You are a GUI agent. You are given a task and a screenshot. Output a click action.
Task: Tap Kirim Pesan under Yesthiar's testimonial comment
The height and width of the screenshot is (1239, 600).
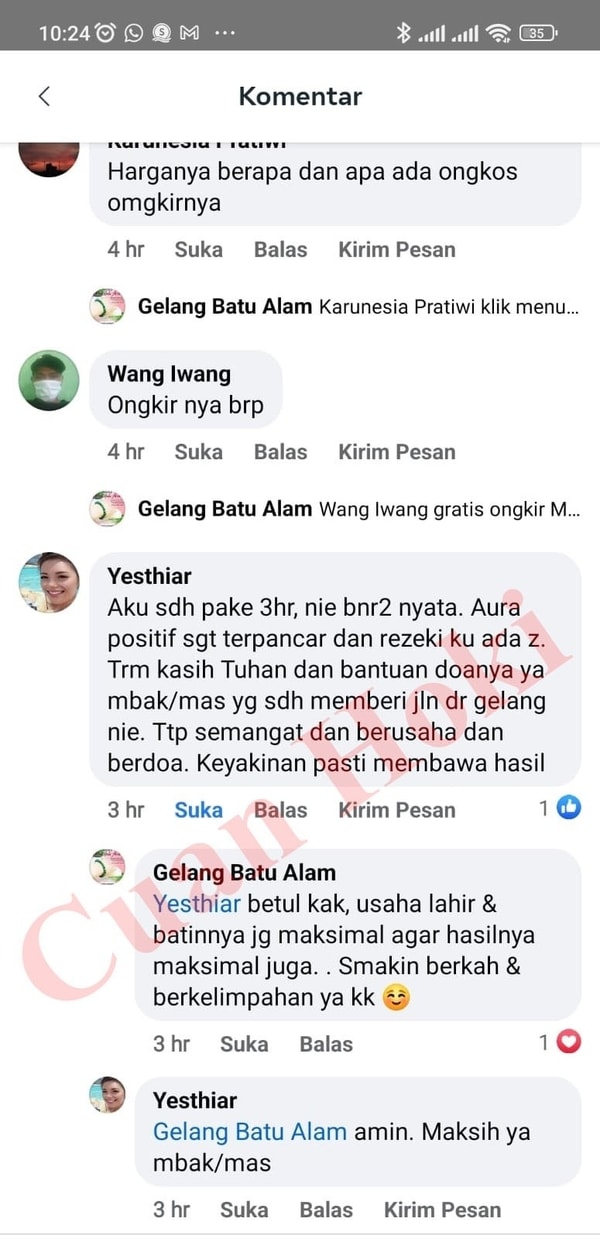click(x=396, y=809)
